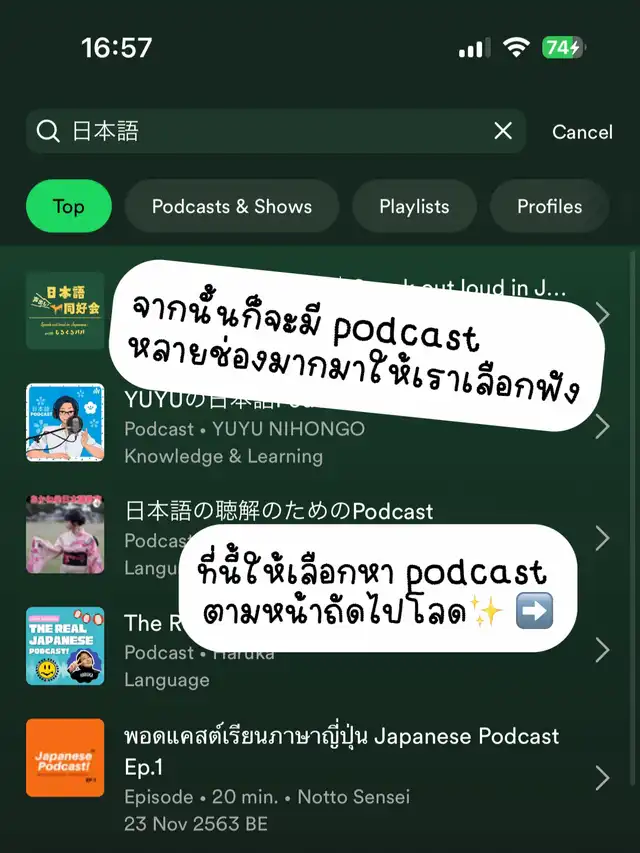Select the Top filter chip
Screen dimensions: 640x853
click(68, 207)
